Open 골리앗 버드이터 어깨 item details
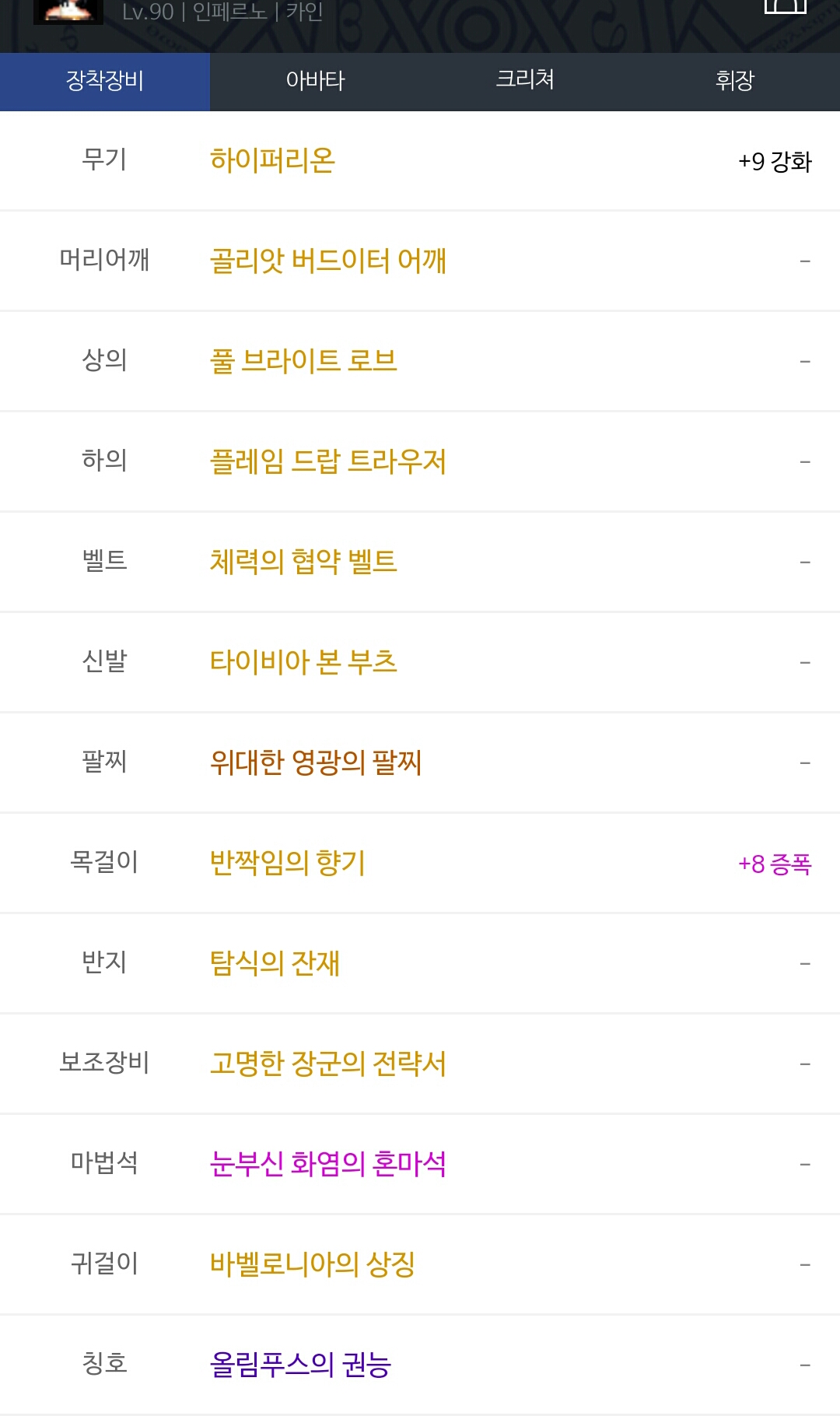 pos(327,261)
